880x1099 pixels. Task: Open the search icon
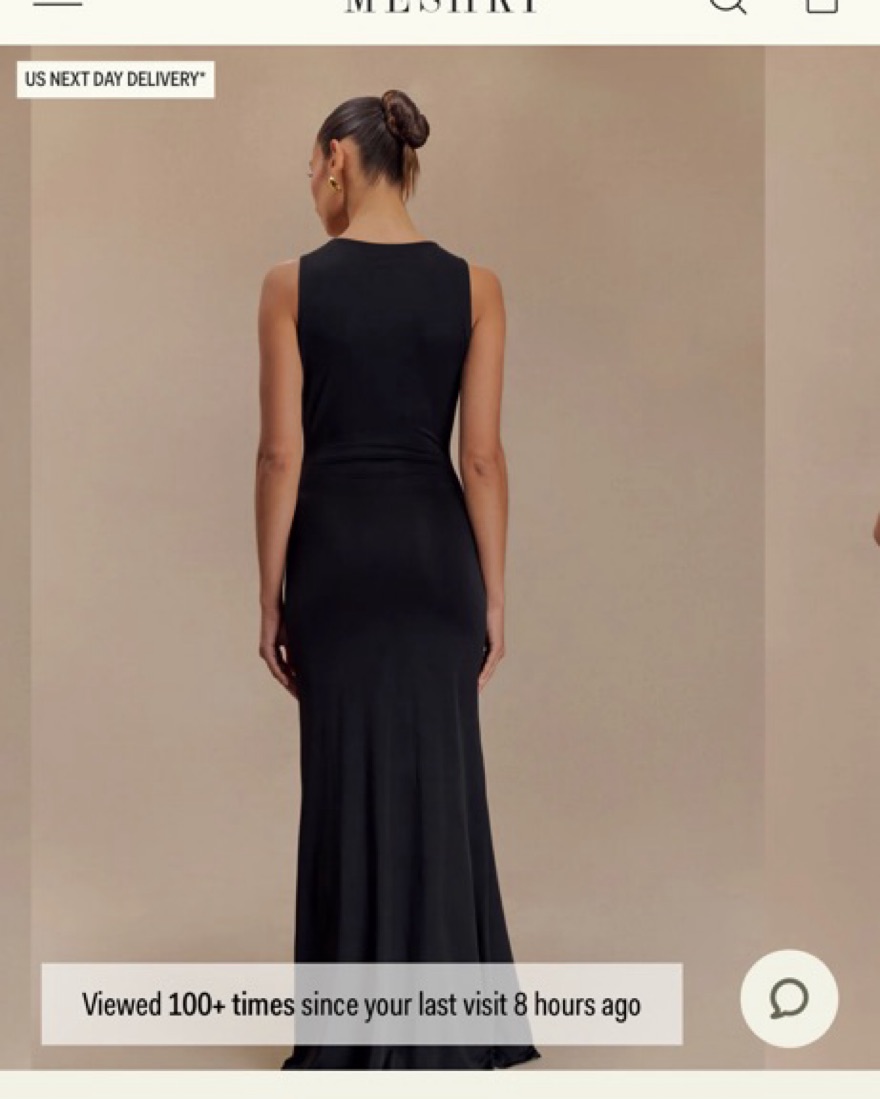(727, 4)
